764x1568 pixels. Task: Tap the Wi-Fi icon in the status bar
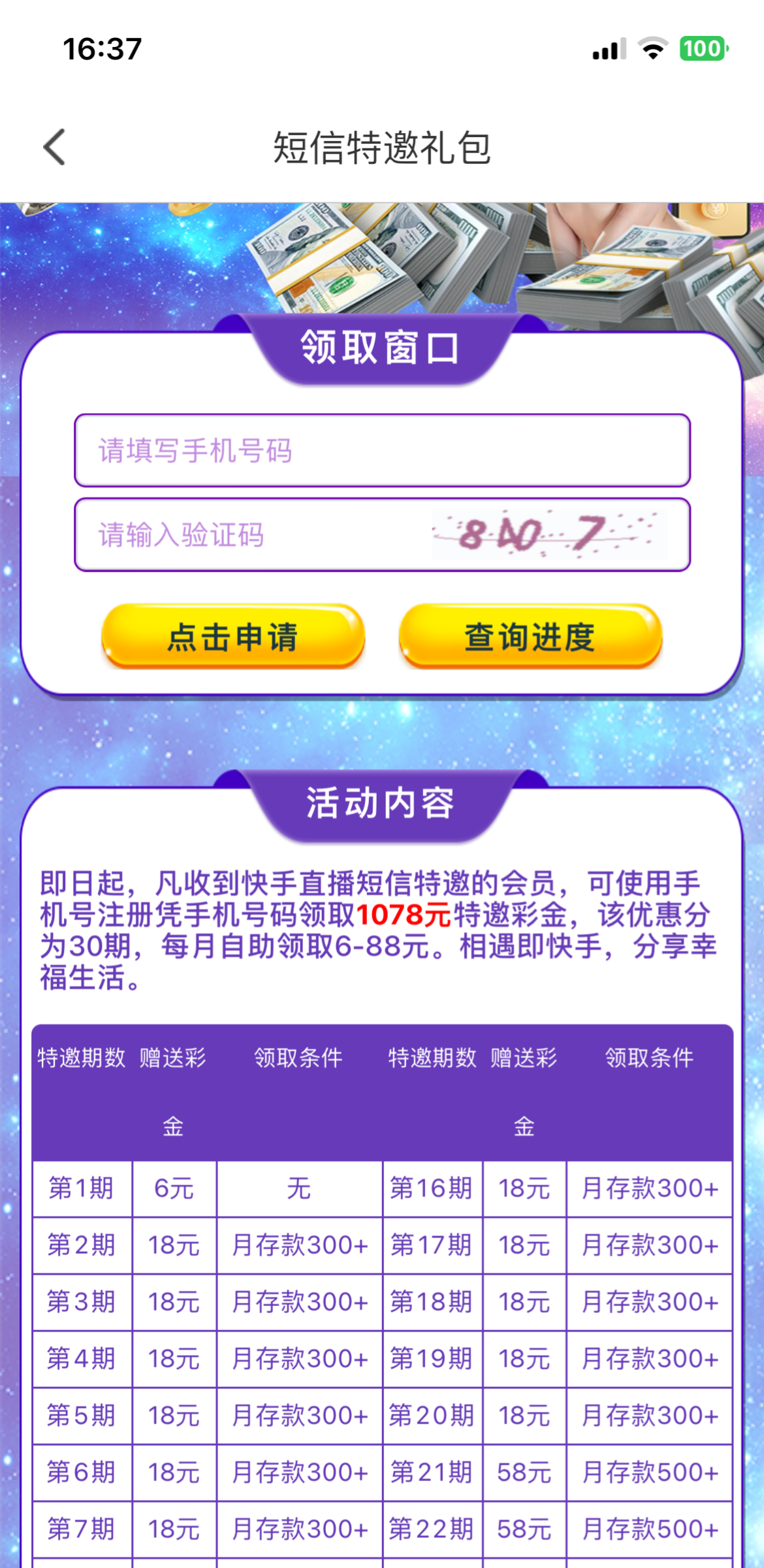tap(652, 48)
